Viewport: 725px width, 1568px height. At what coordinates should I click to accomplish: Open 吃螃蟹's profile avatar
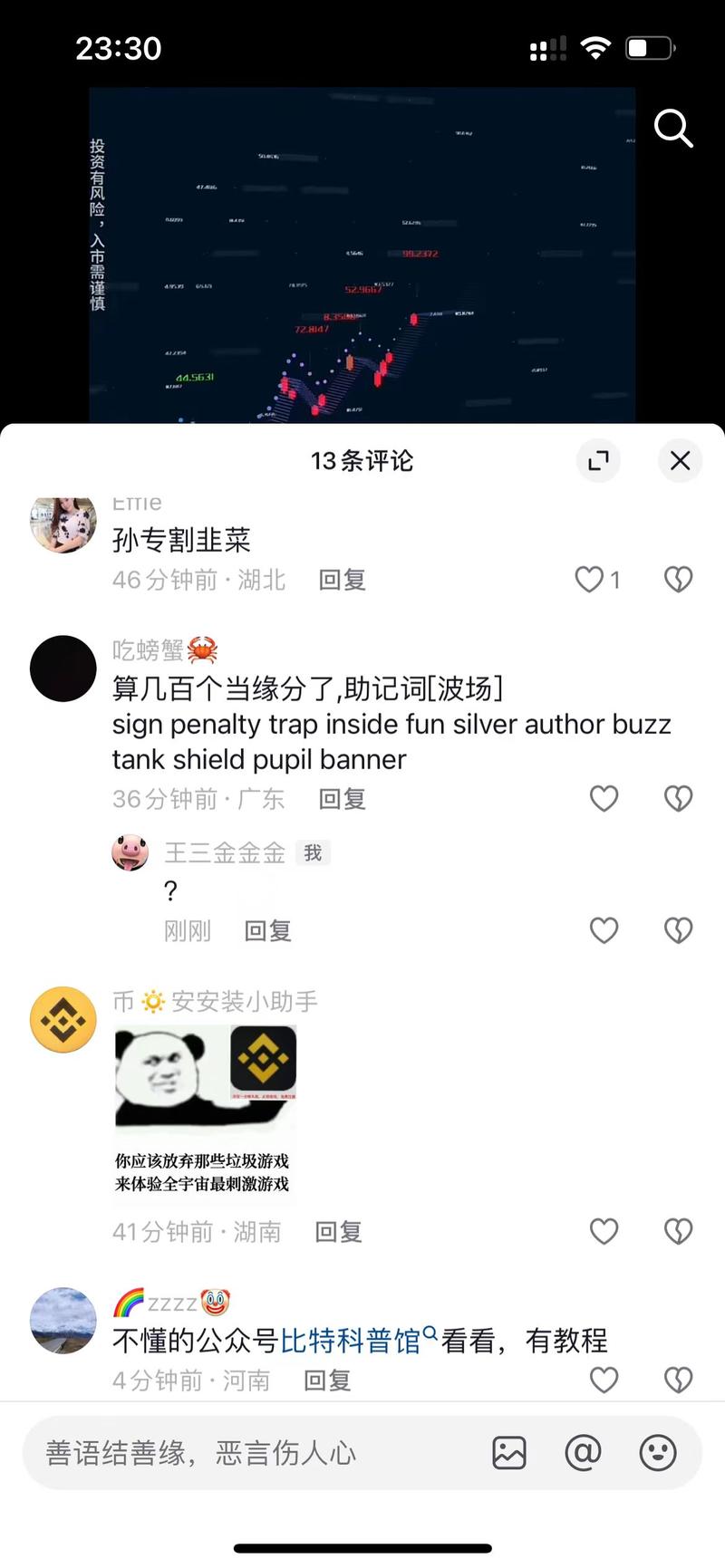[63, 669]
